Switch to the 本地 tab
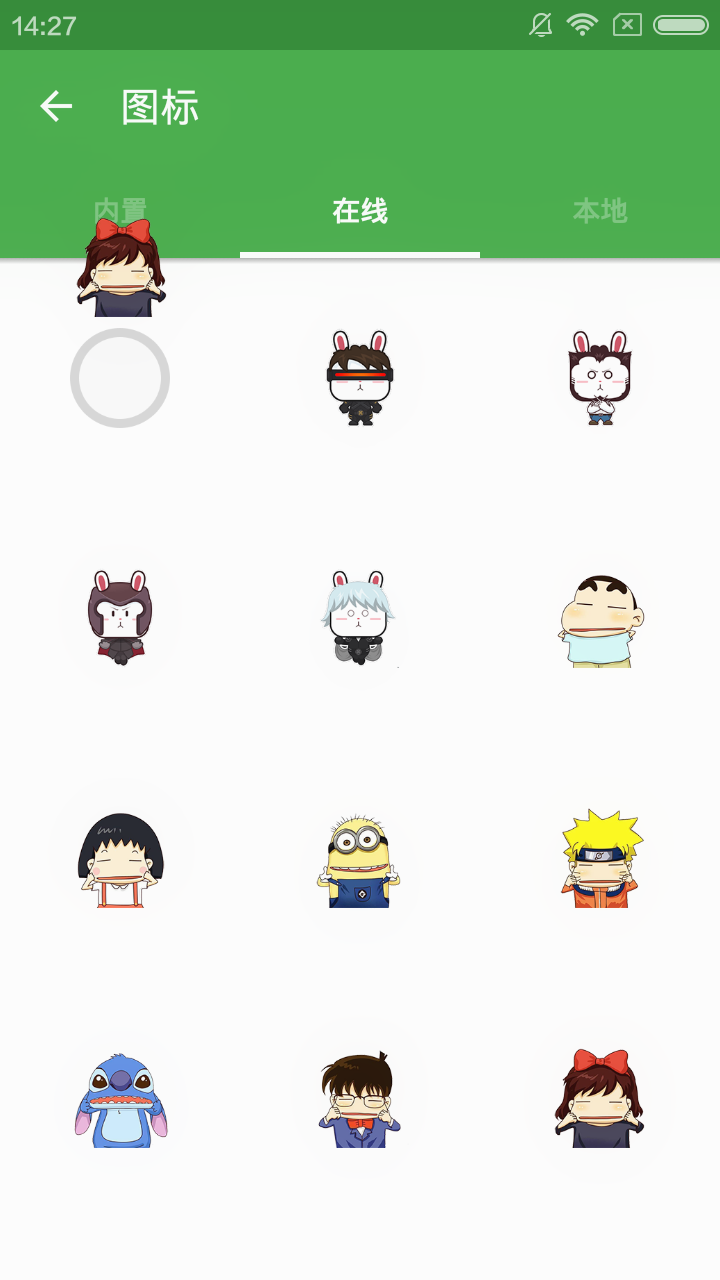This screenshot has width=720, height=1280. tap(600, 211)
